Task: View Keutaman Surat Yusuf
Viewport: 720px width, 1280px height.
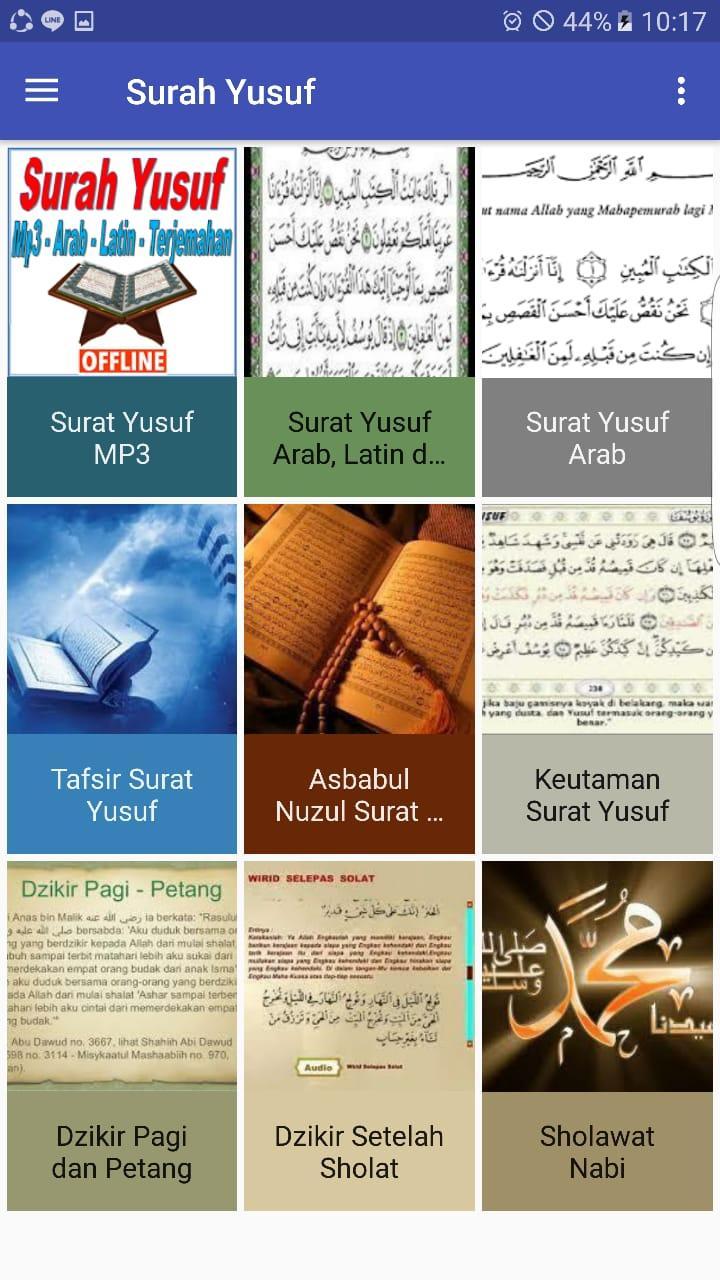Action: click(597, 678)
